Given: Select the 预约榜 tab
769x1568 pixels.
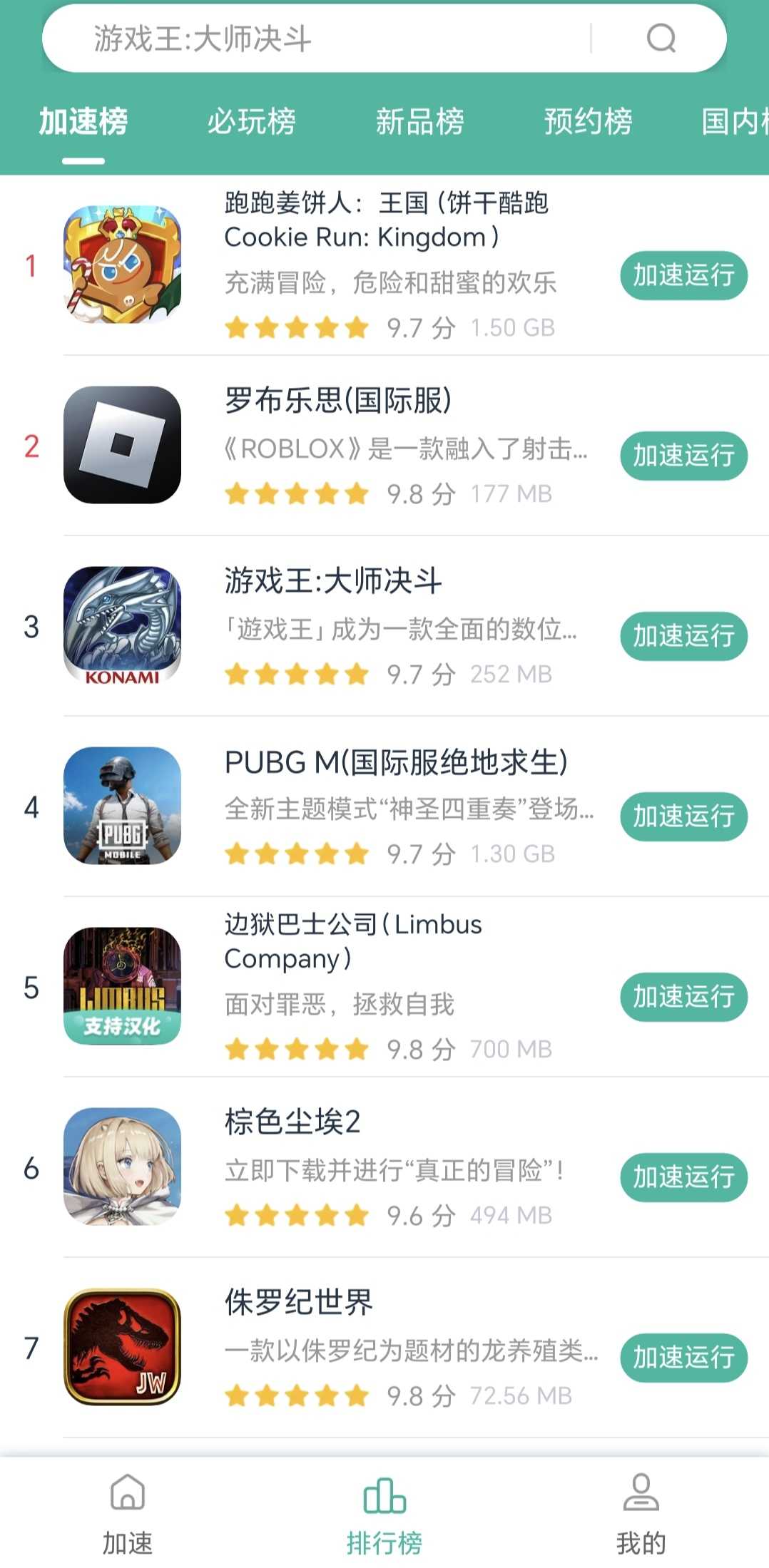Looking at the screenshot, I should (589, 122).
